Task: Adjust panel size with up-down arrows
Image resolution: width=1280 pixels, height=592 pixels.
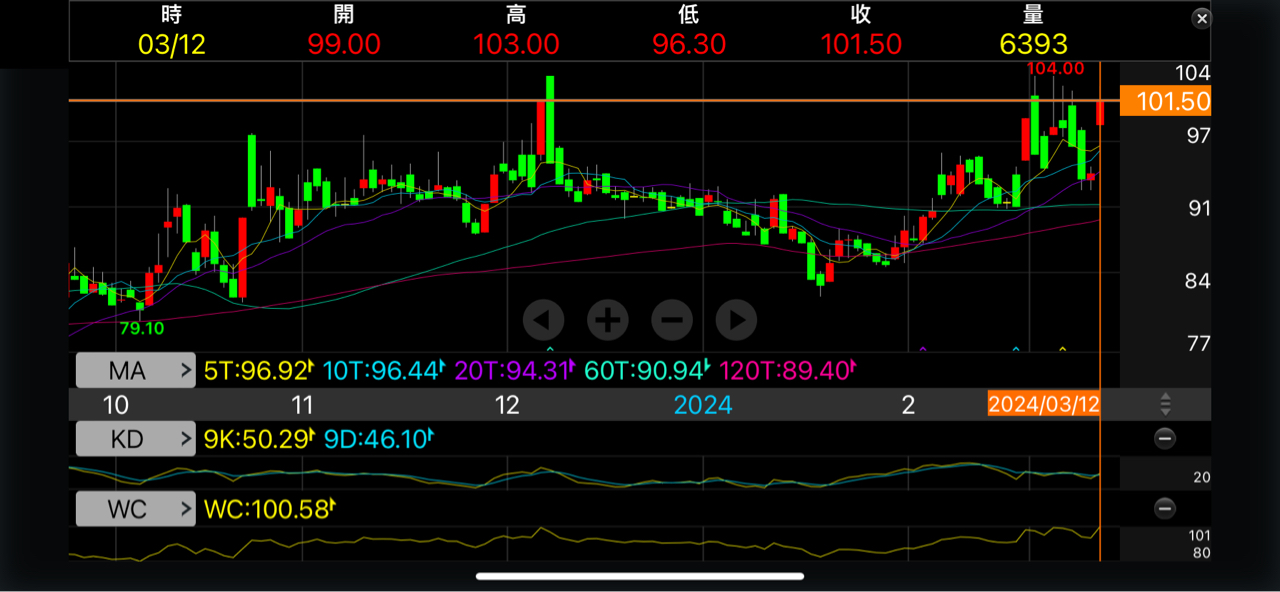Action: point(1165,405)
